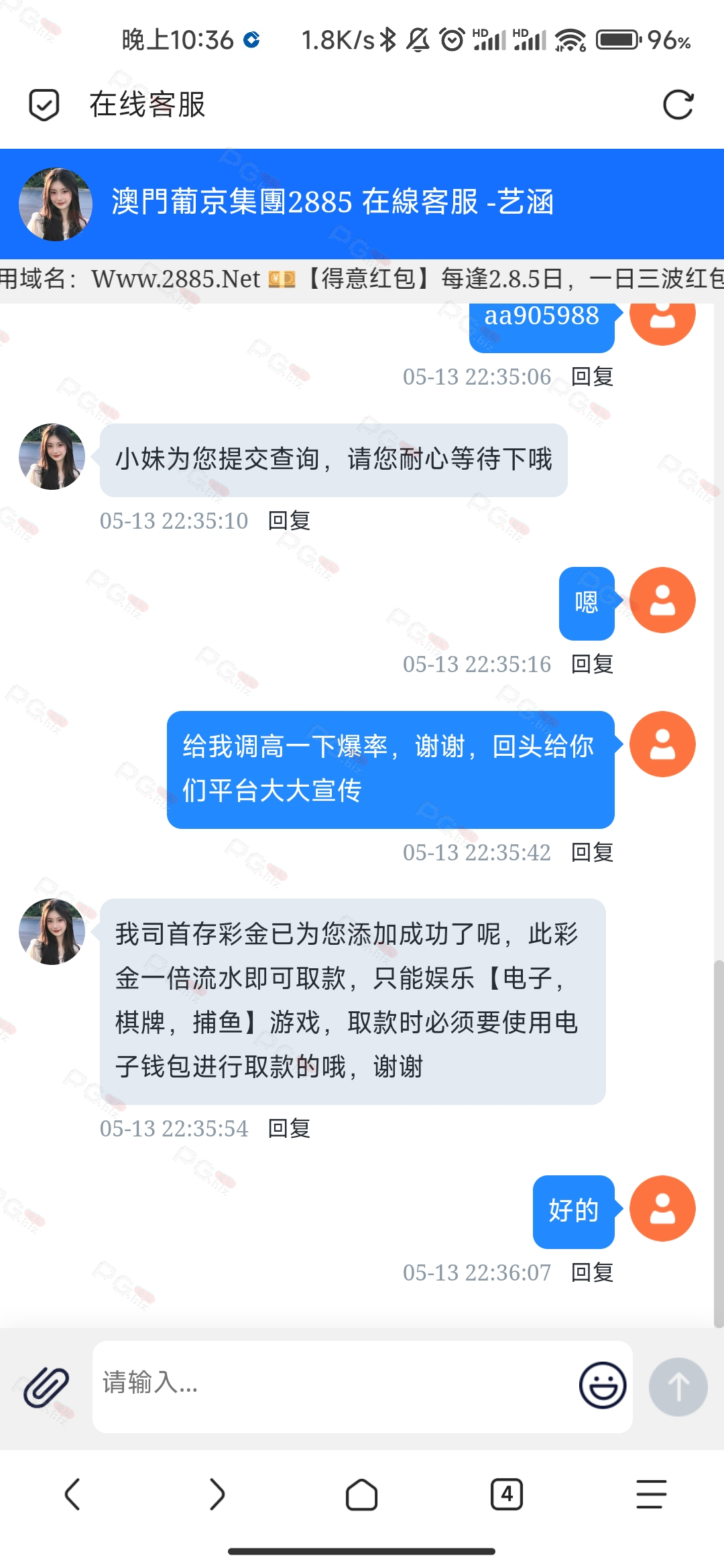Tap 回复 under the 22:36:07 message
724x1568 pixels.
click(x=592, y=1272)
